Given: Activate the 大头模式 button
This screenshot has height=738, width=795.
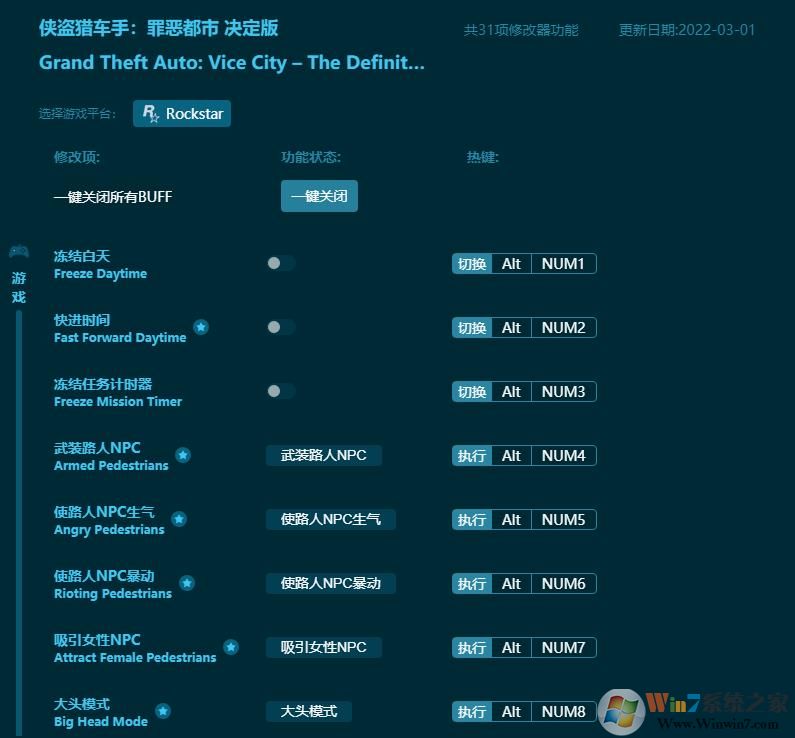Looking at the screenshot, I should point(308,712).
